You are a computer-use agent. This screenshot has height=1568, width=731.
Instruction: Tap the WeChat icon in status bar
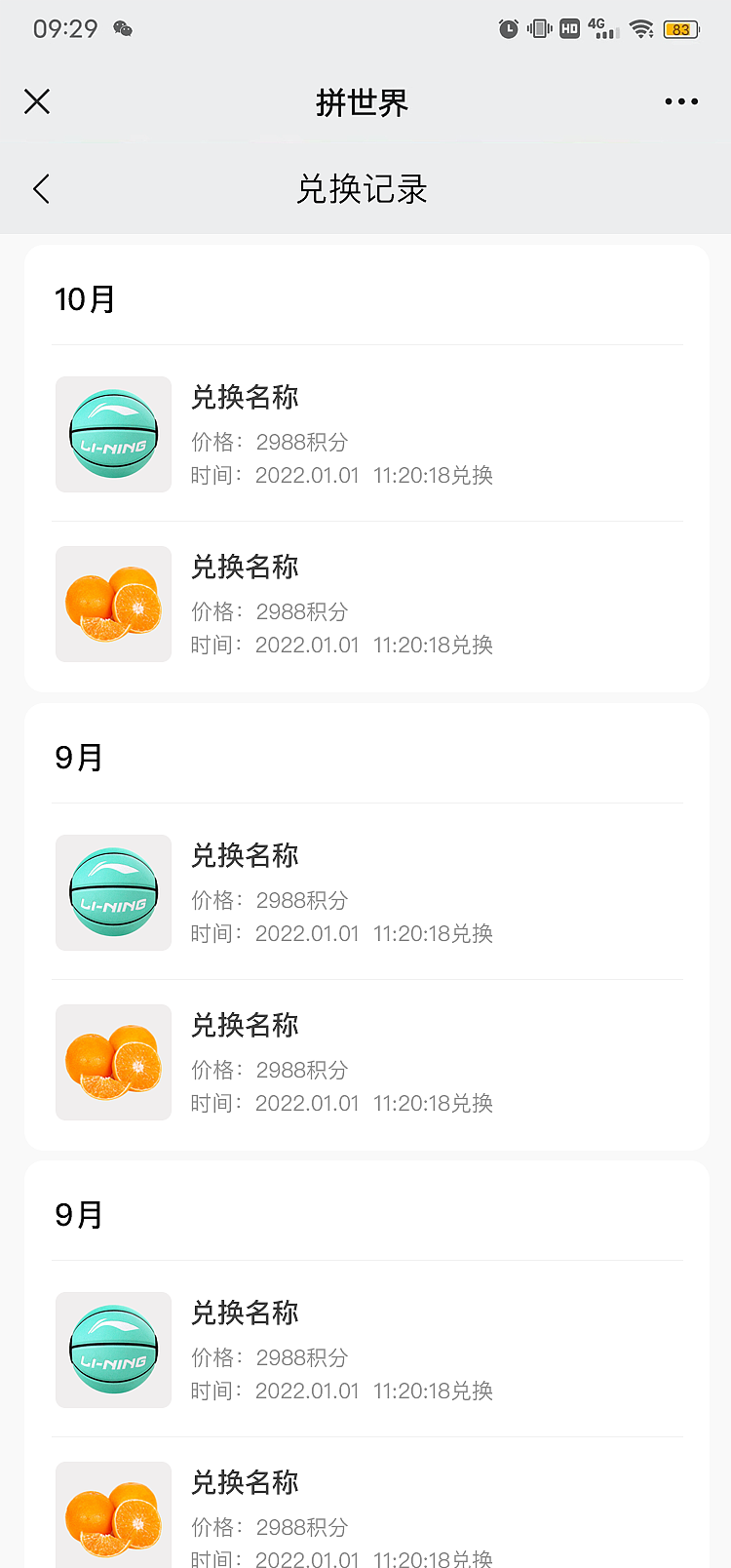pyautogui.click(x=121, y=29)
